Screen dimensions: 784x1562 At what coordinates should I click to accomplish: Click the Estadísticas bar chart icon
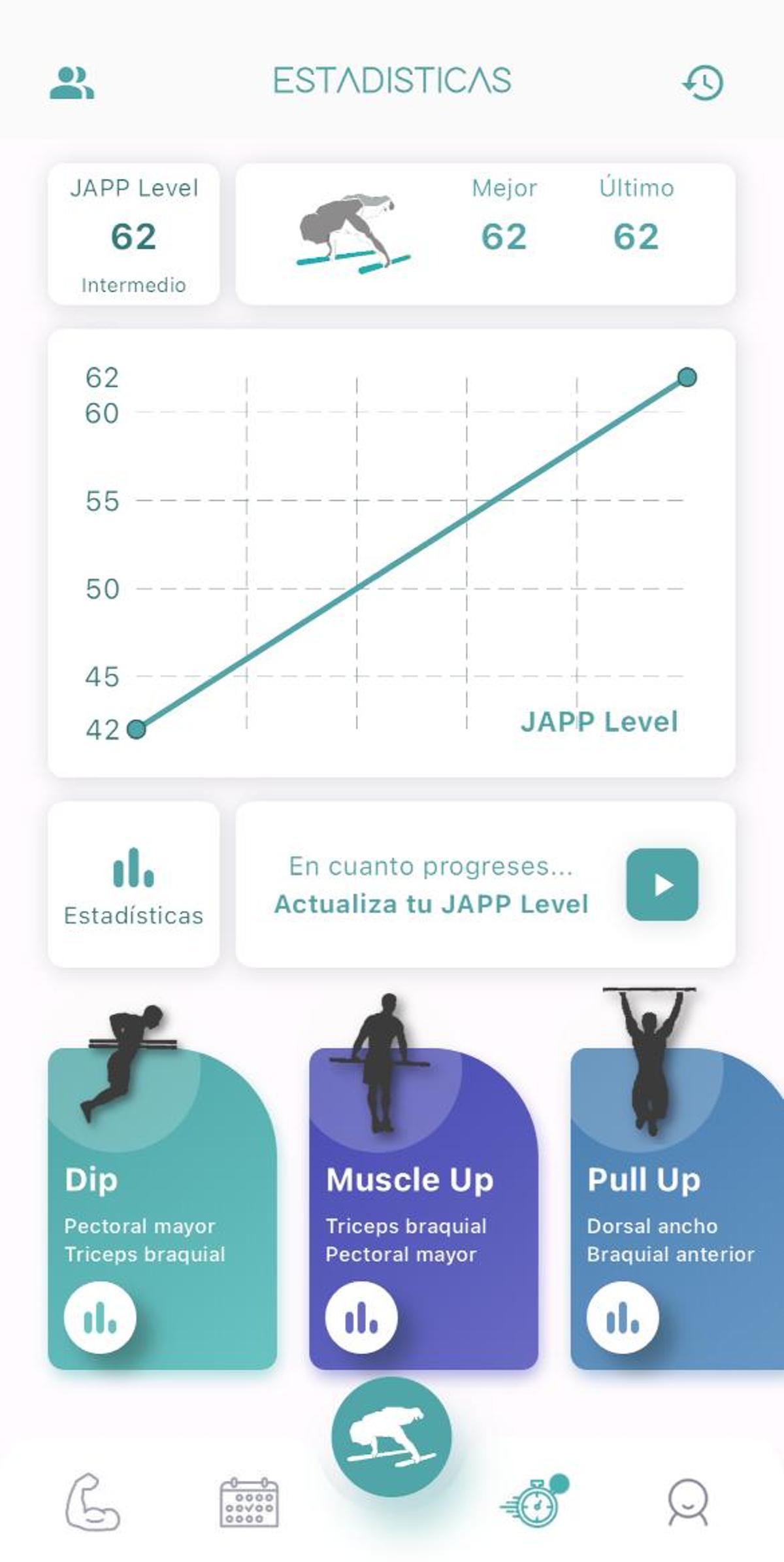pyautogui.click(x=133, y=871)
